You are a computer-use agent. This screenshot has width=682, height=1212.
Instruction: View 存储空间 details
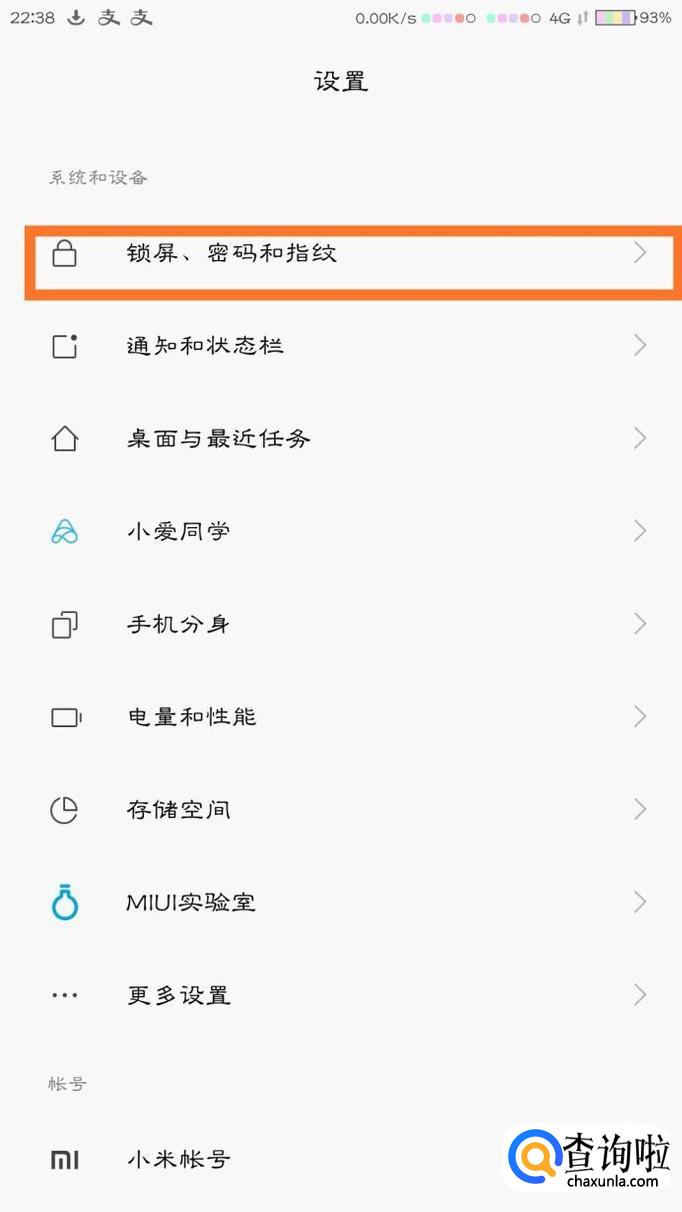179,809
